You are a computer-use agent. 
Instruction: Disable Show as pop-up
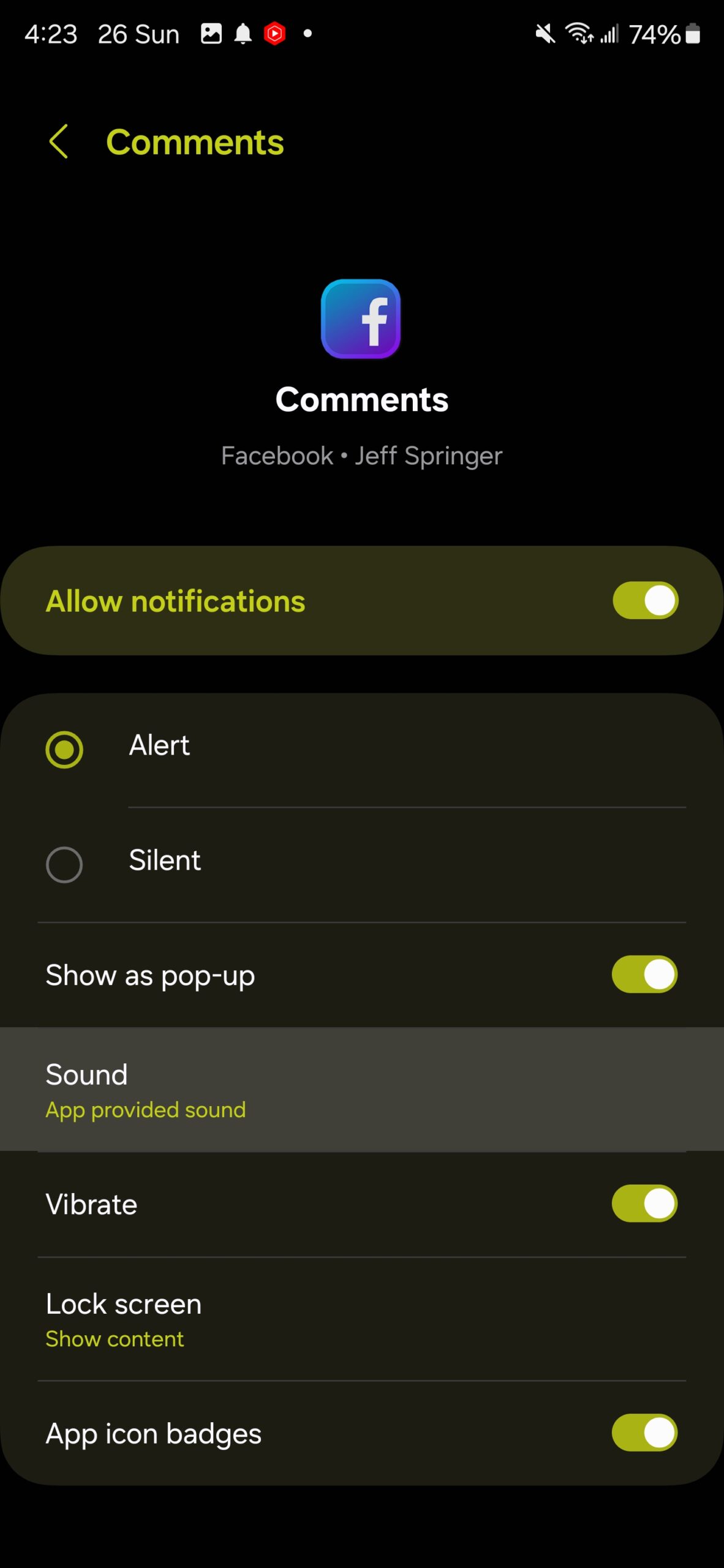tap(644, 974)
